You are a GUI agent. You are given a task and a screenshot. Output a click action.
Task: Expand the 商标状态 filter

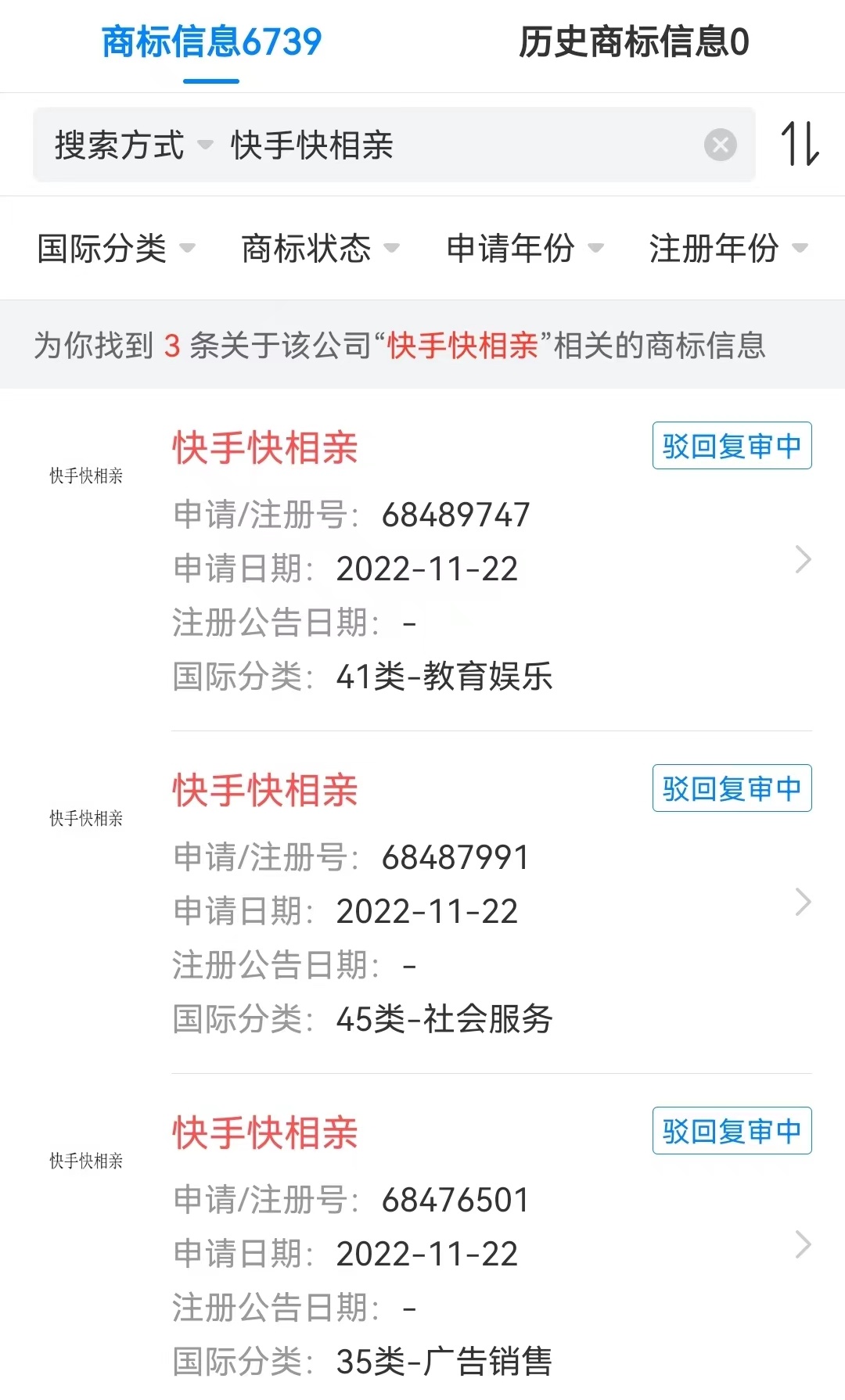320,249
